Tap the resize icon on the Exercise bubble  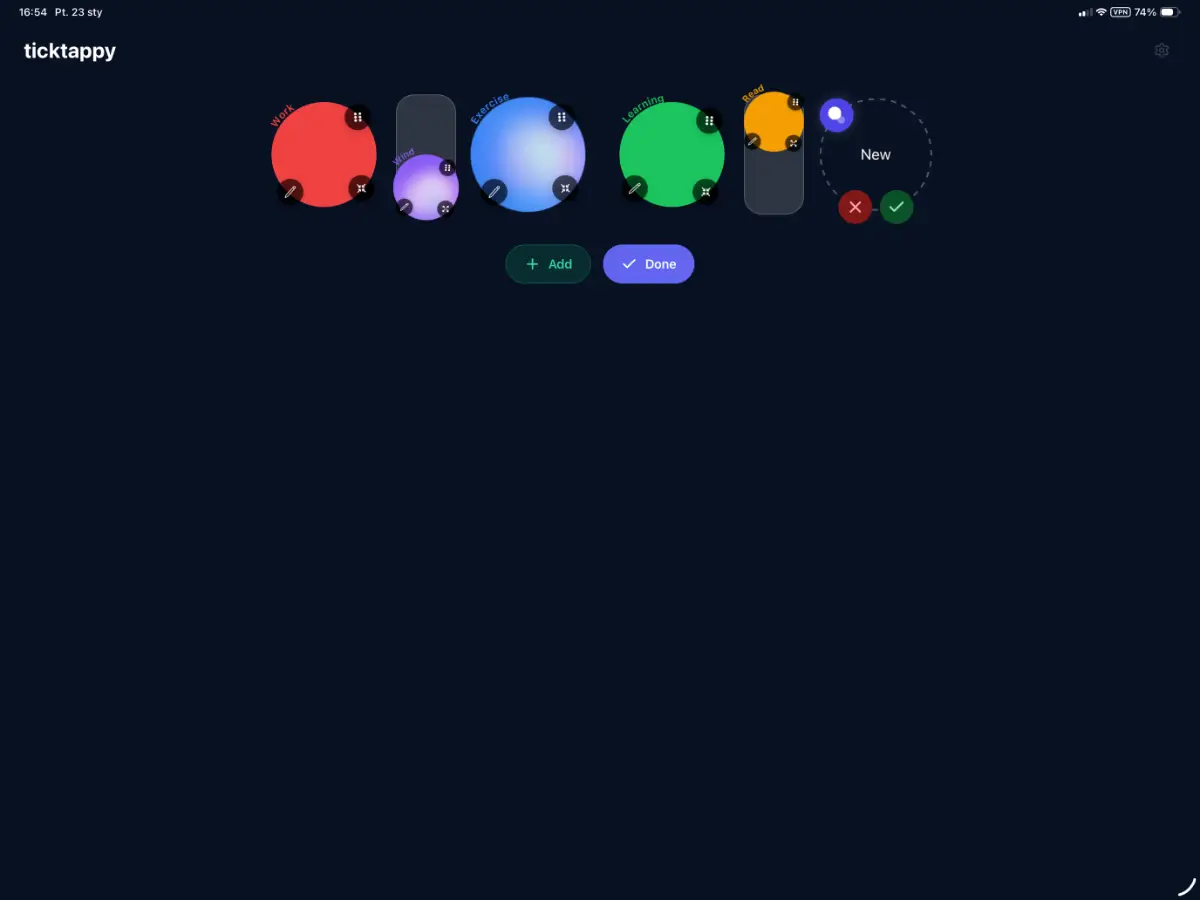[565, 188]
